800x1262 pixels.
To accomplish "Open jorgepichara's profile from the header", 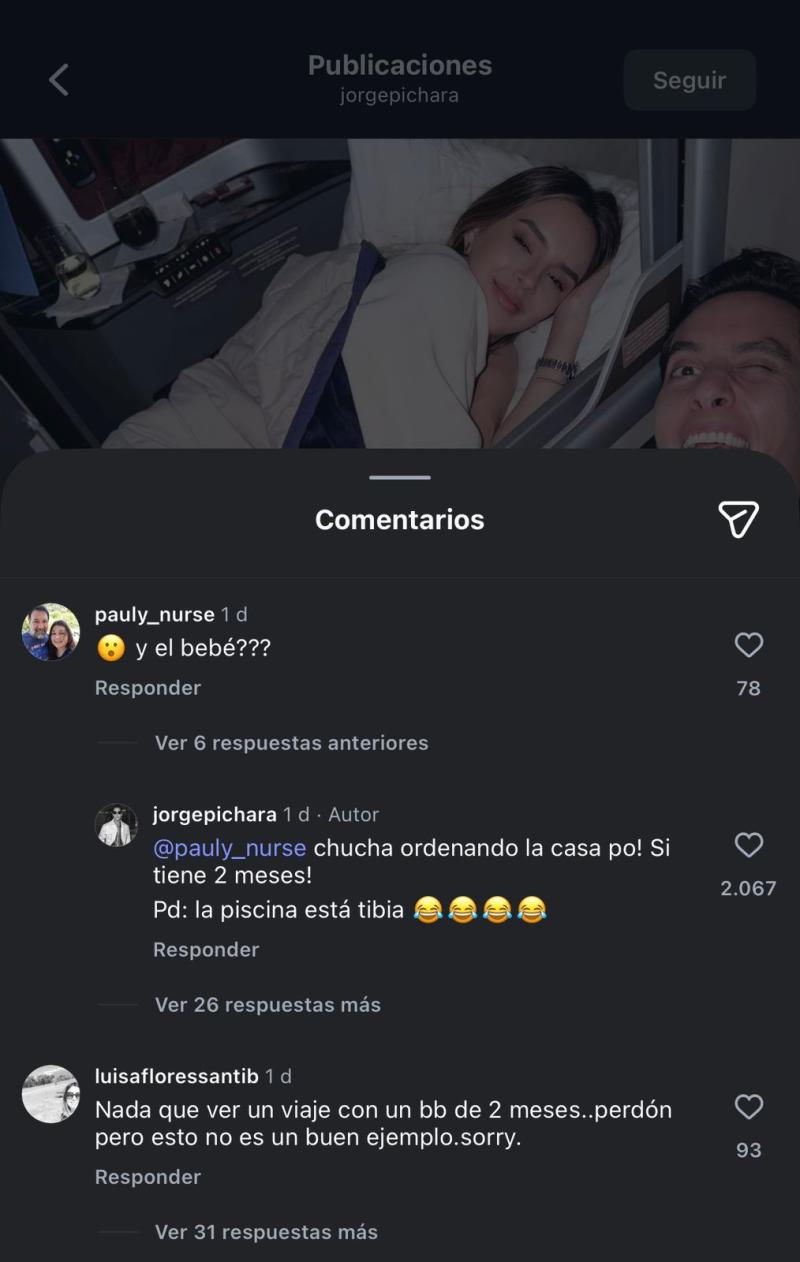I will 399,95.
